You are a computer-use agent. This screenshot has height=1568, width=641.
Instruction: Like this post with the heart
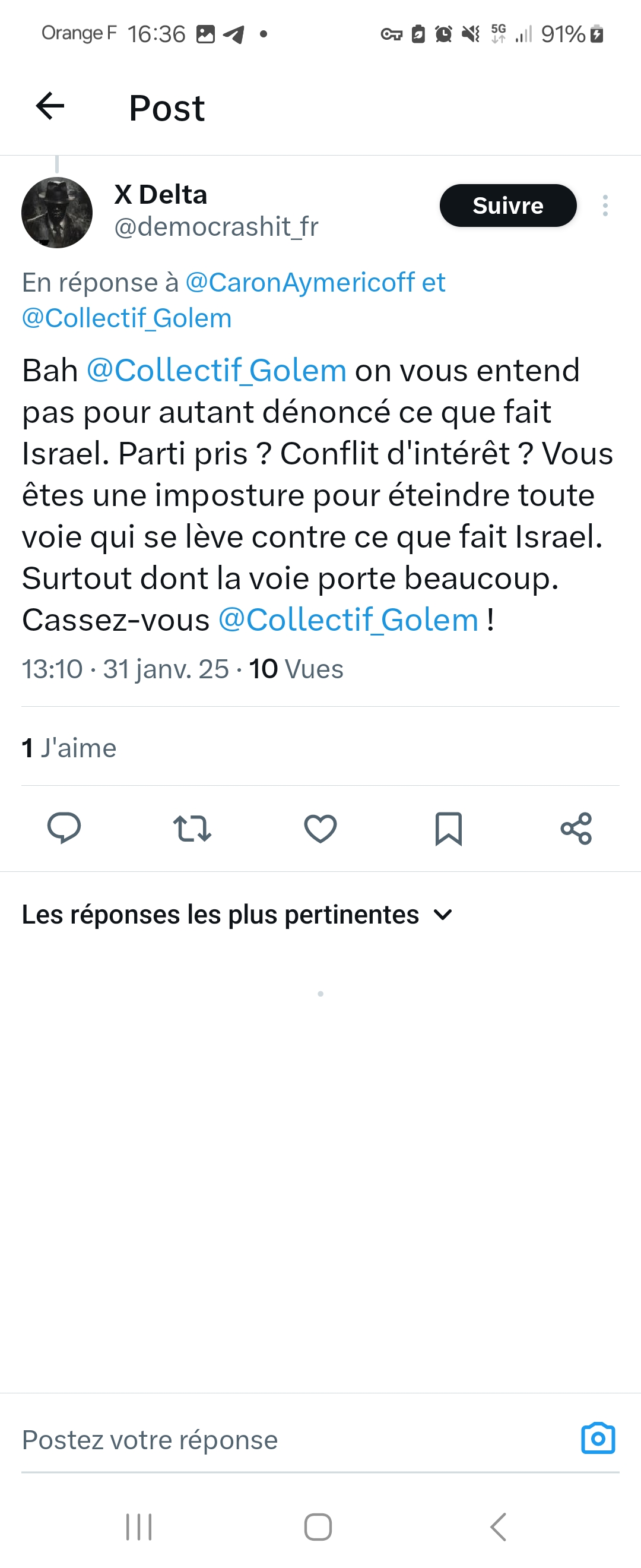point(320,828)
